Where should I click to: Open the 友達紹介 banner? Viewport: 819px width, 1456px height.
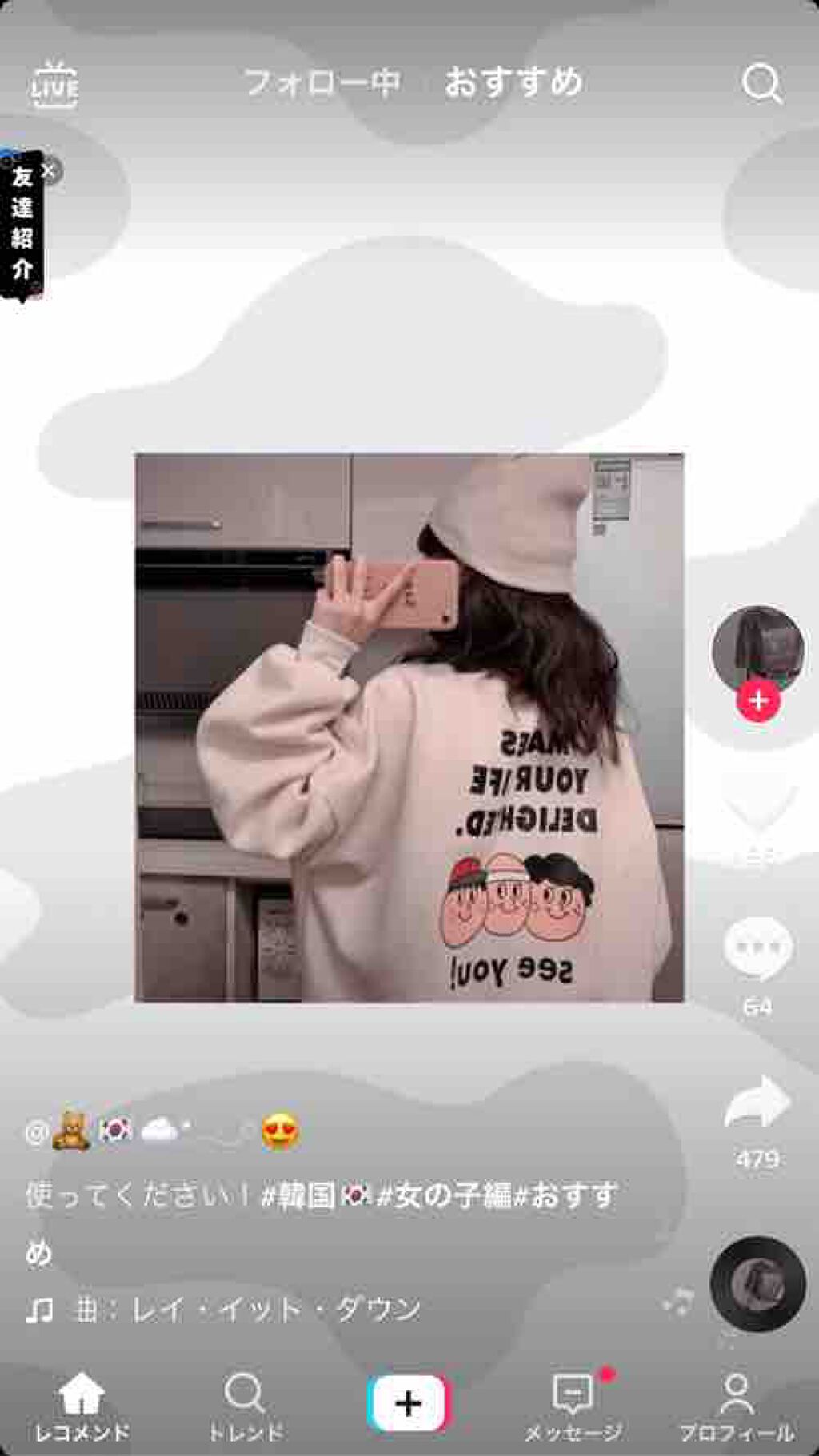point(22,224)
